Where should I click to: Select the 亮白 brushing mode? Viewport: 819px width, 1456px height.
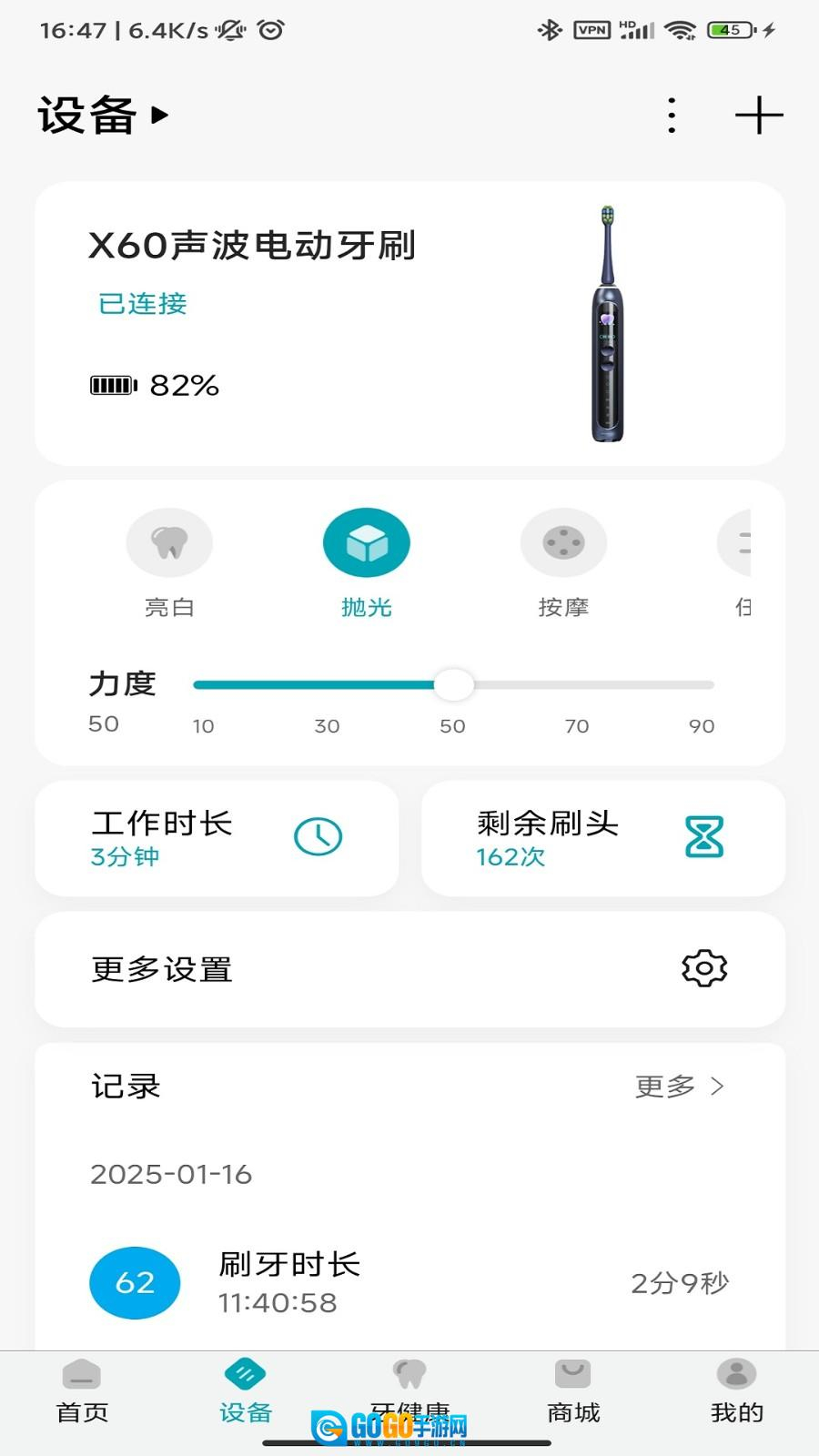(169, 543)
